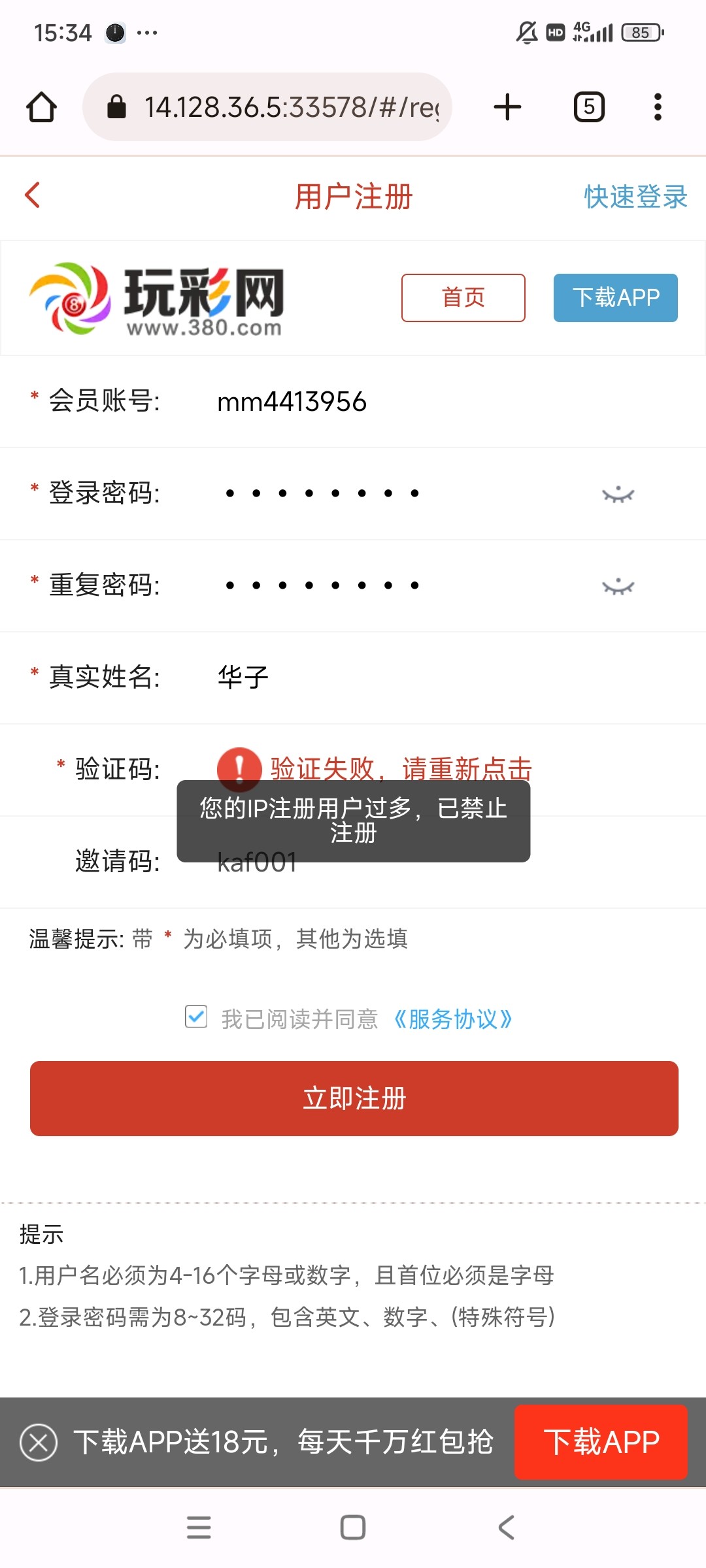This screenshot has width=706, height=1568.
Task: Uncheck the 我已阅读并同意 agreement checkbox
Action: coord(196,1017)
